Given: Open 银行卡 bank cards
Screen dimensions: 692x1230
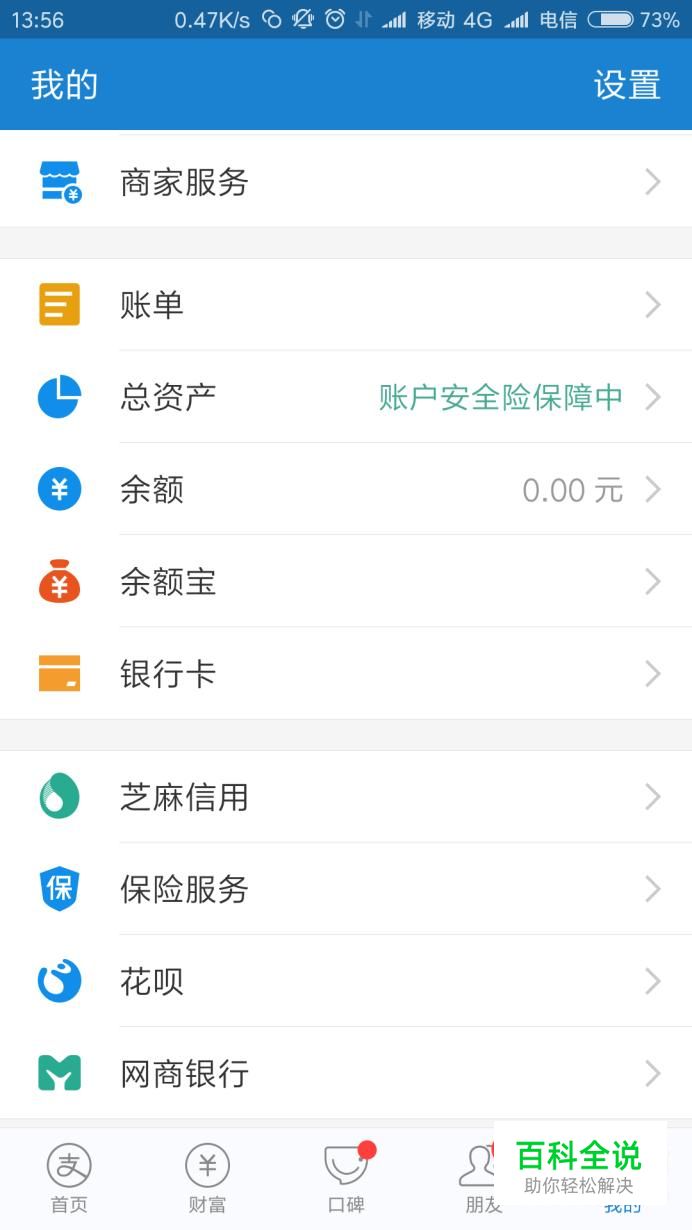Looking at the screenshot, I should 346,674.
